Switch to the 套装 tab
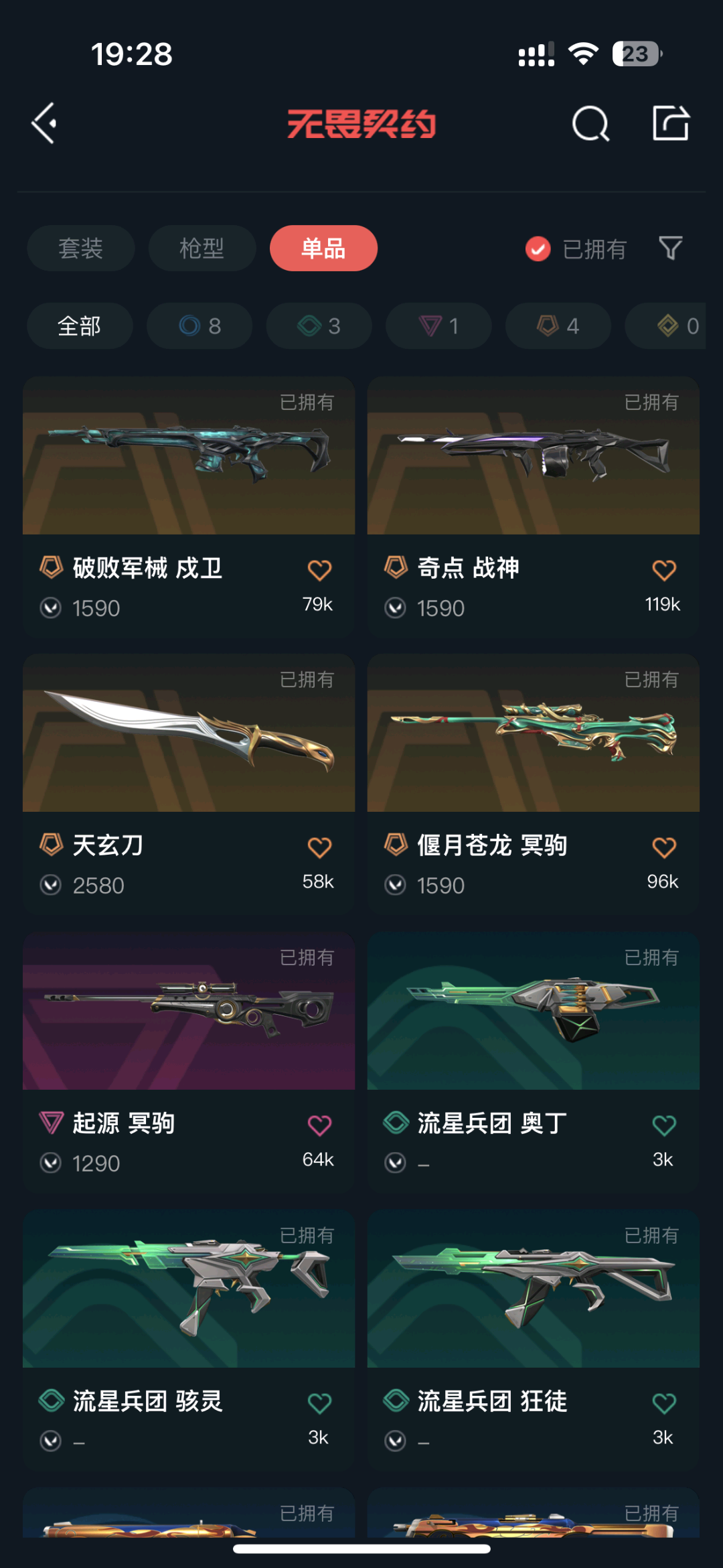This screenshot has height=1568, width=723. tap(80, 248)
